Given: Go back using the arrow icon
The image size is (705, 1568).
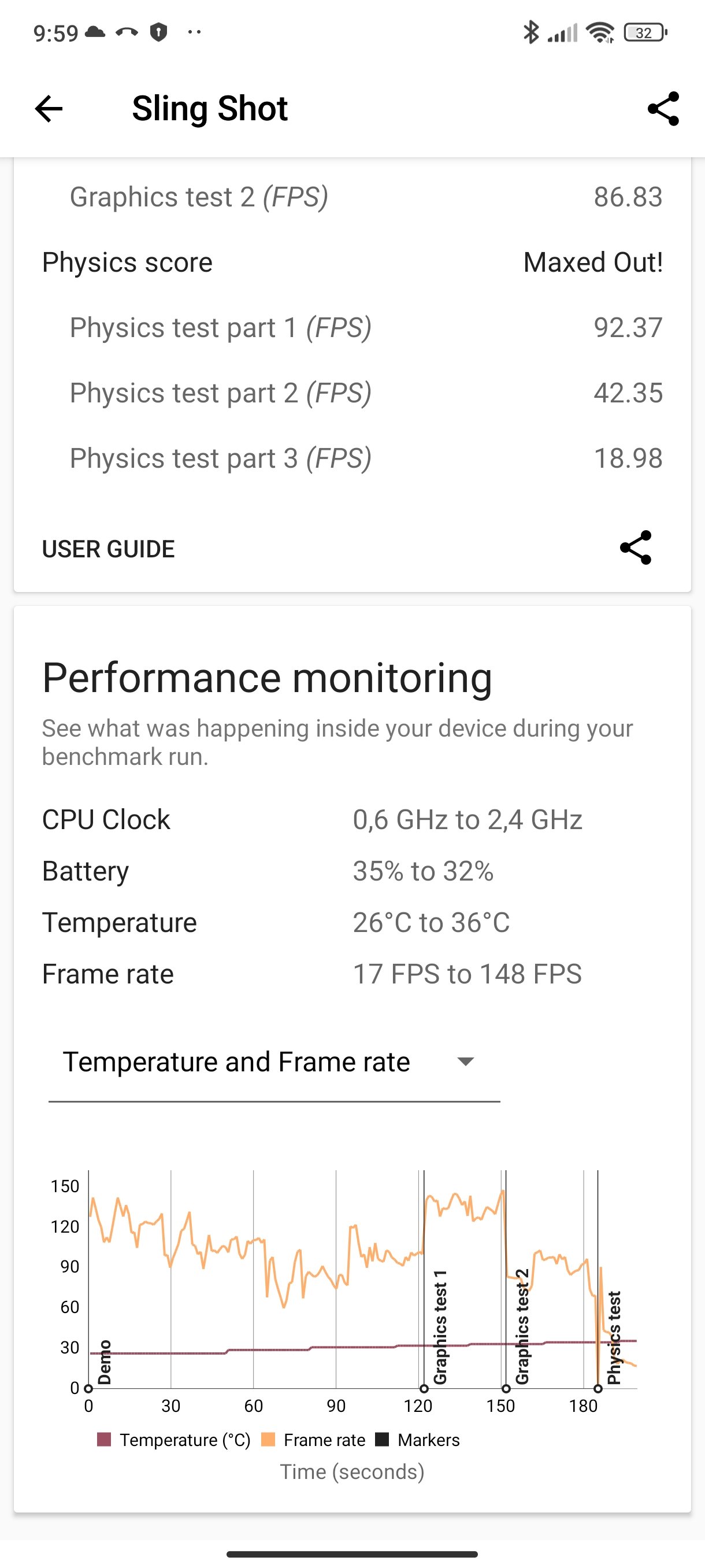Looking at the screenshot, I should click(x=49, y=109).
